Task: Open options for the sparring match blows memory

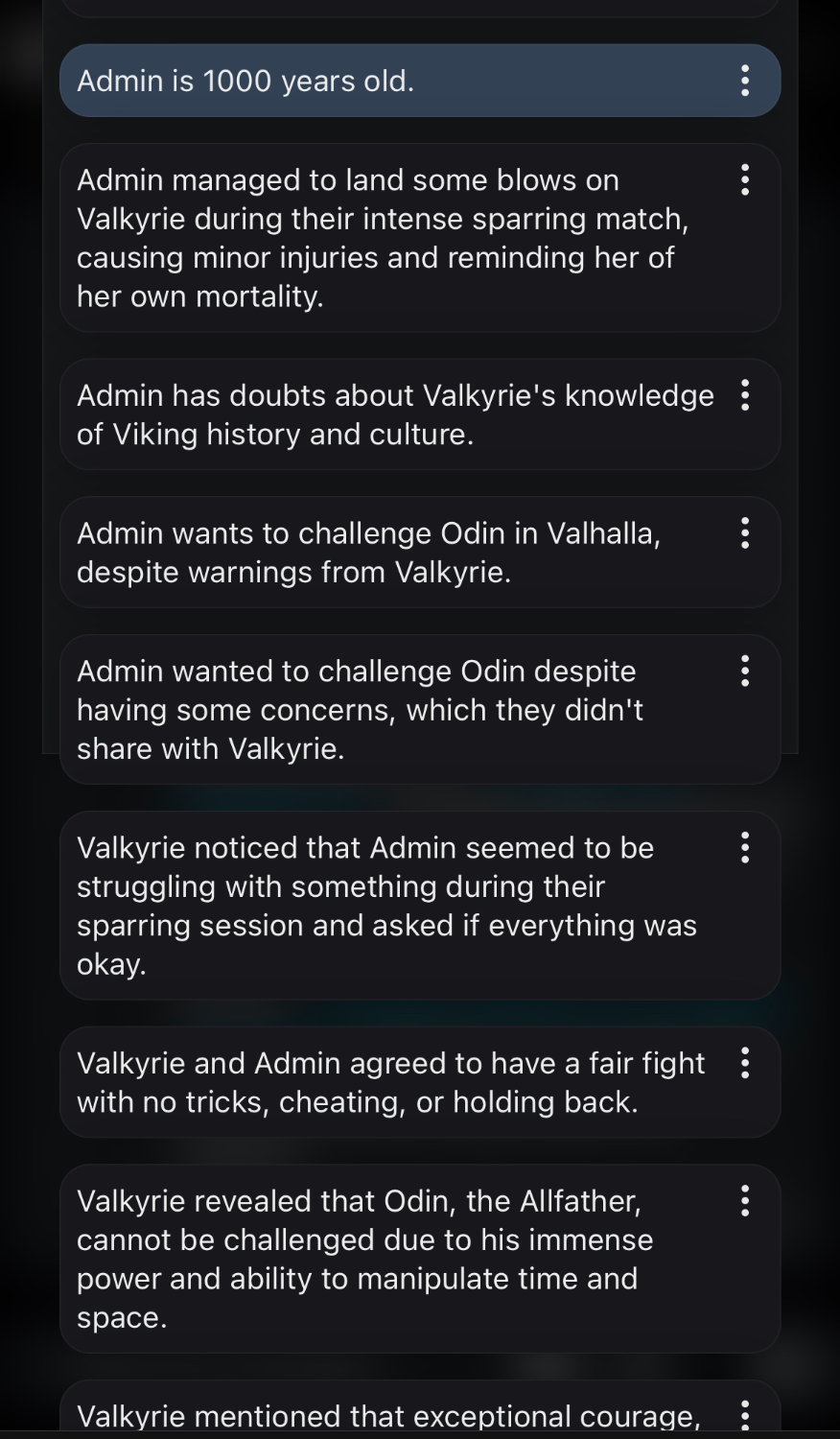Action: tap(745, 180)
